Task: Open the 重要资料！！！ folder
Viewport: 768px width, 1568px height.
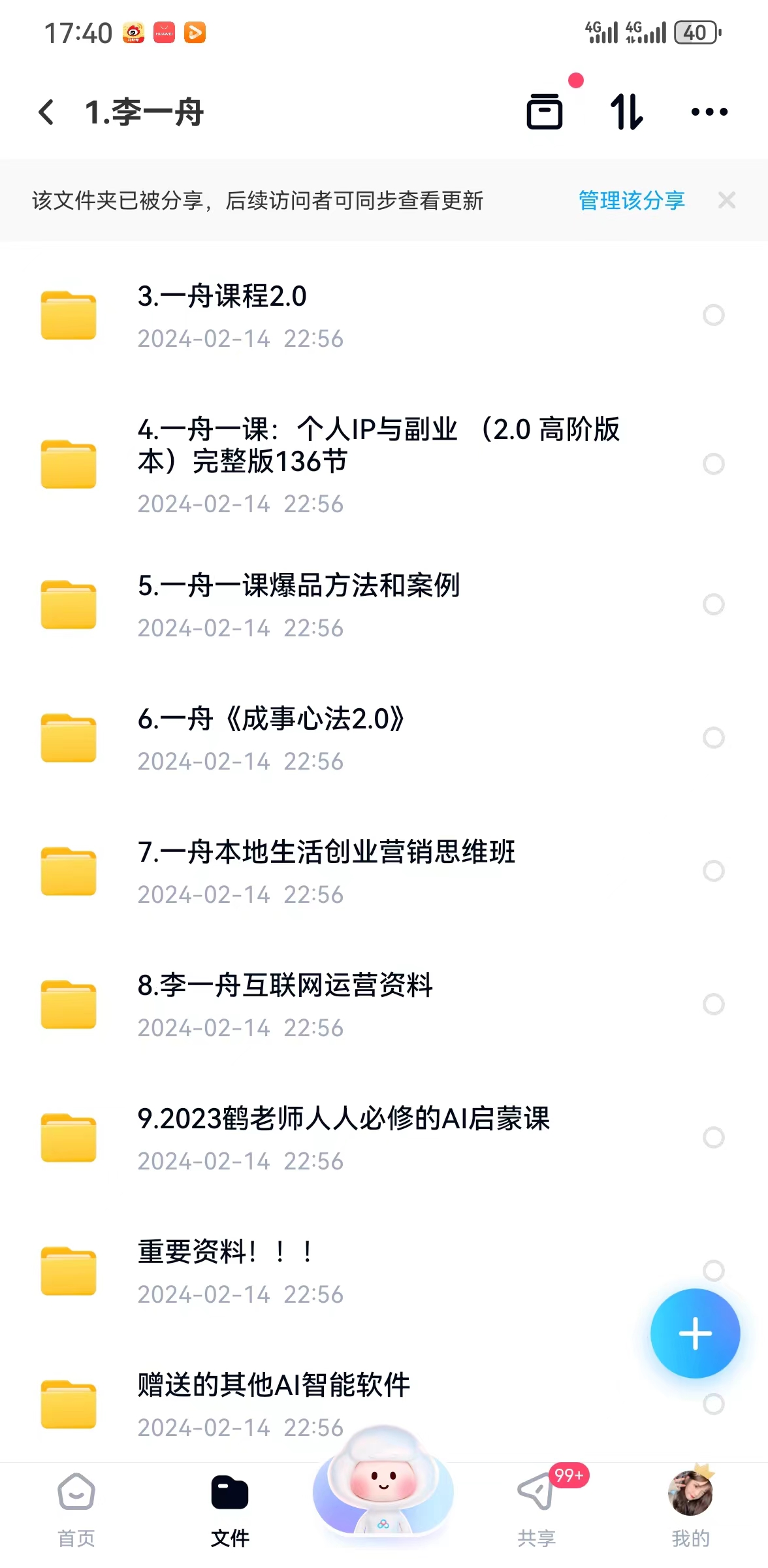Action: pyautogui.click(x=225, y=1271)
